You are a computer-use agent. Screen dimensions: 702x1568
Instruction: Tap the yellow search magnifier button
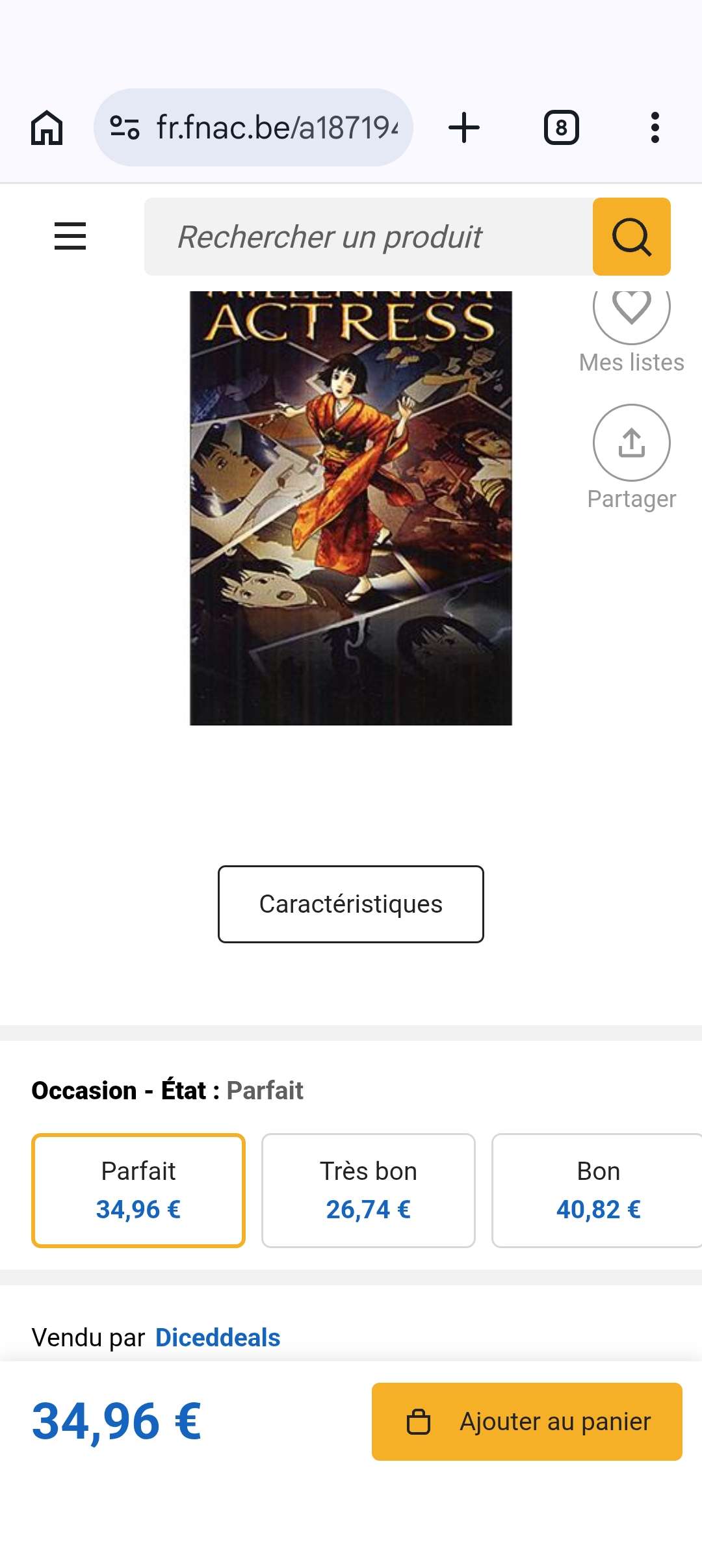(x=631, y=237)
